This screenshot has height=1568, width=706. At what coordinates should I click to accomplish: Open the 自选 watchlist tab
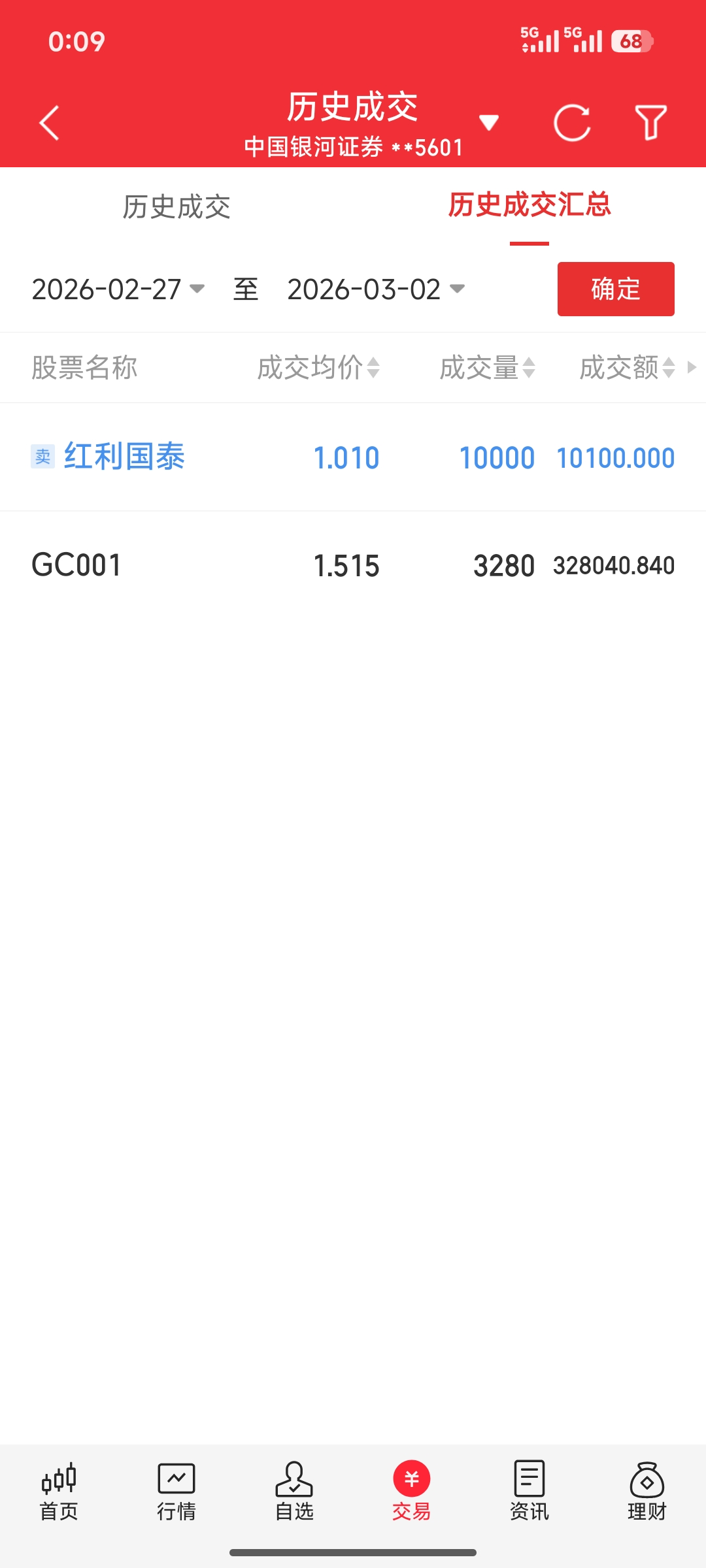tap(294, 1491)
